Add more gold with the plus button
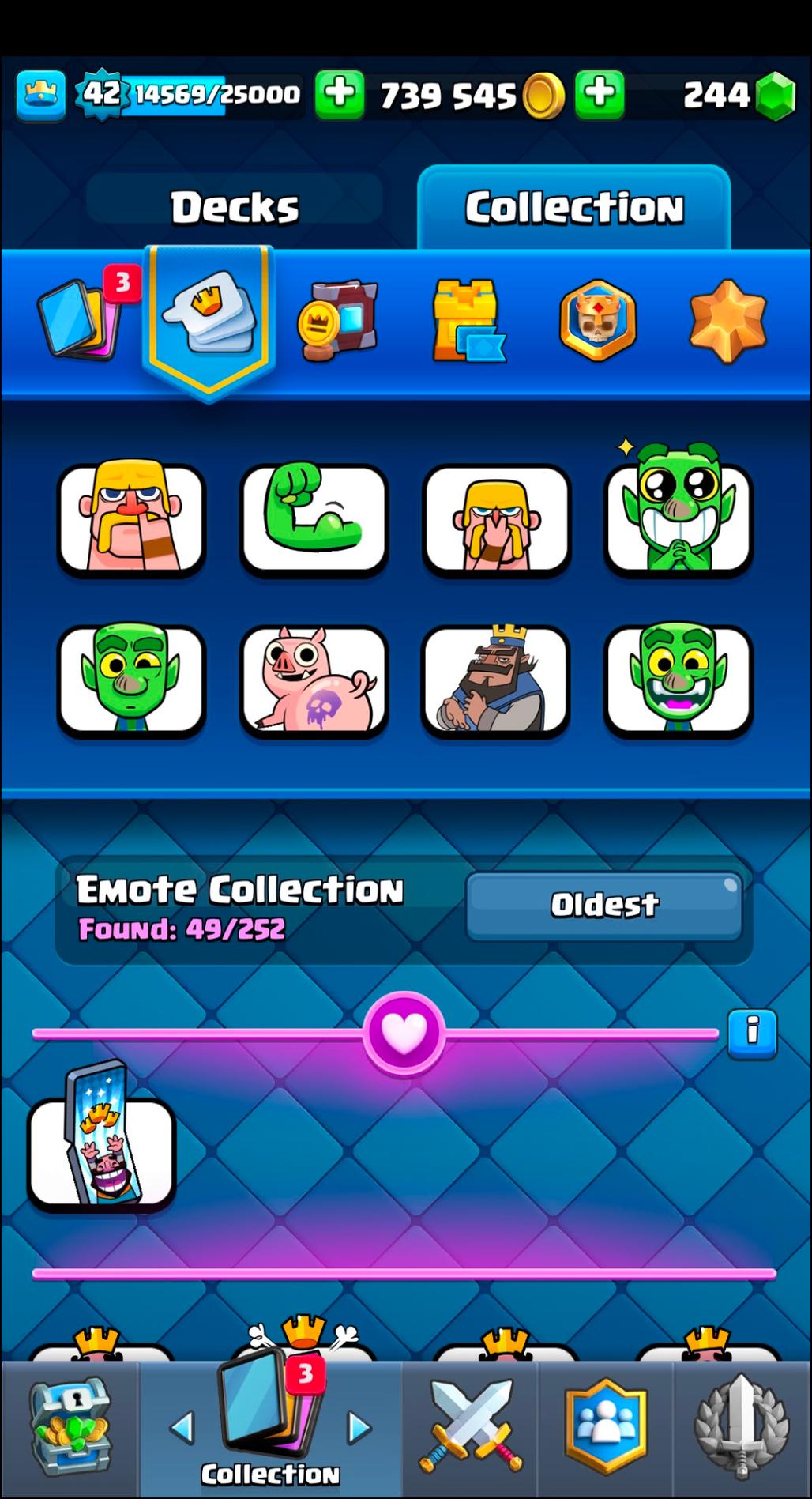The image size is (812, 1499). (x=340, y=94)
